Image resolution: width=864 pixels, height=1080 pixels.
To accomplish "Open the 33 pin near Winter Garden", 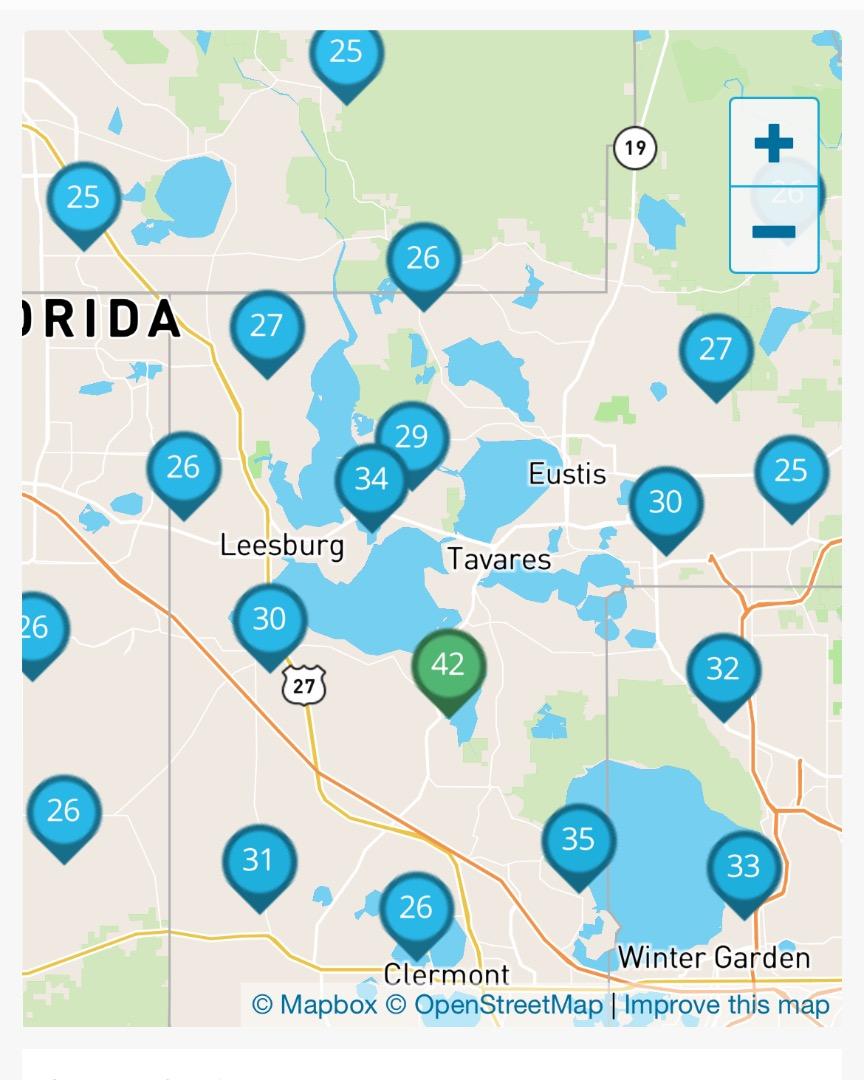I will pyautogui.click(x=743, y=868).
